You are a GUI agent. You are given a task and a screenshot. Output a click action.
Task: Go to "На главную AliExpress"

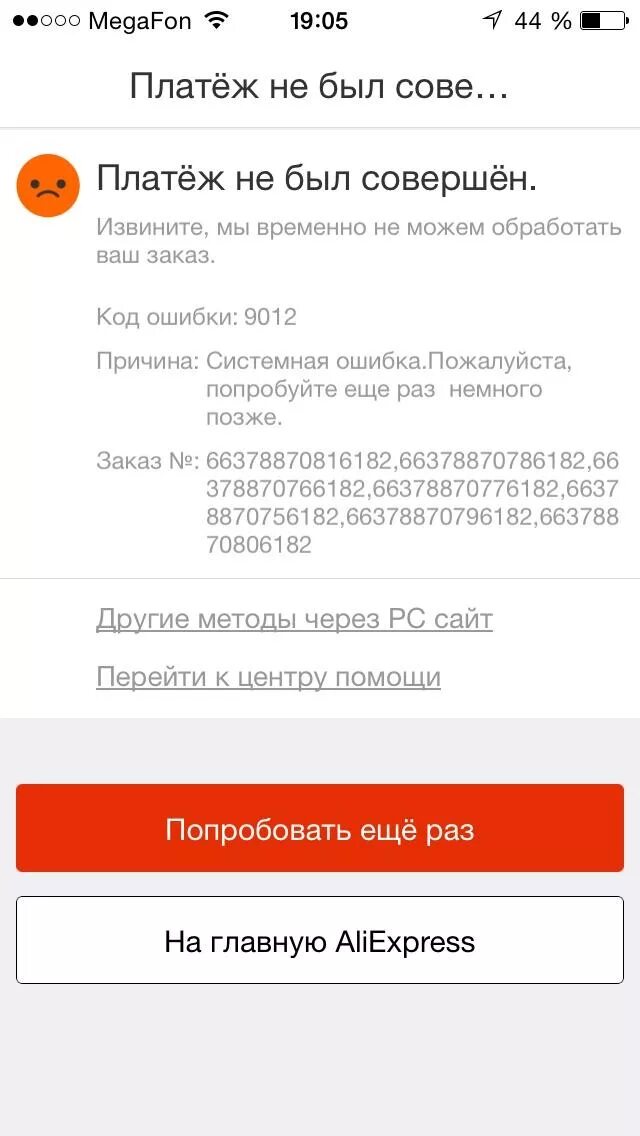[x=320, y=941]
